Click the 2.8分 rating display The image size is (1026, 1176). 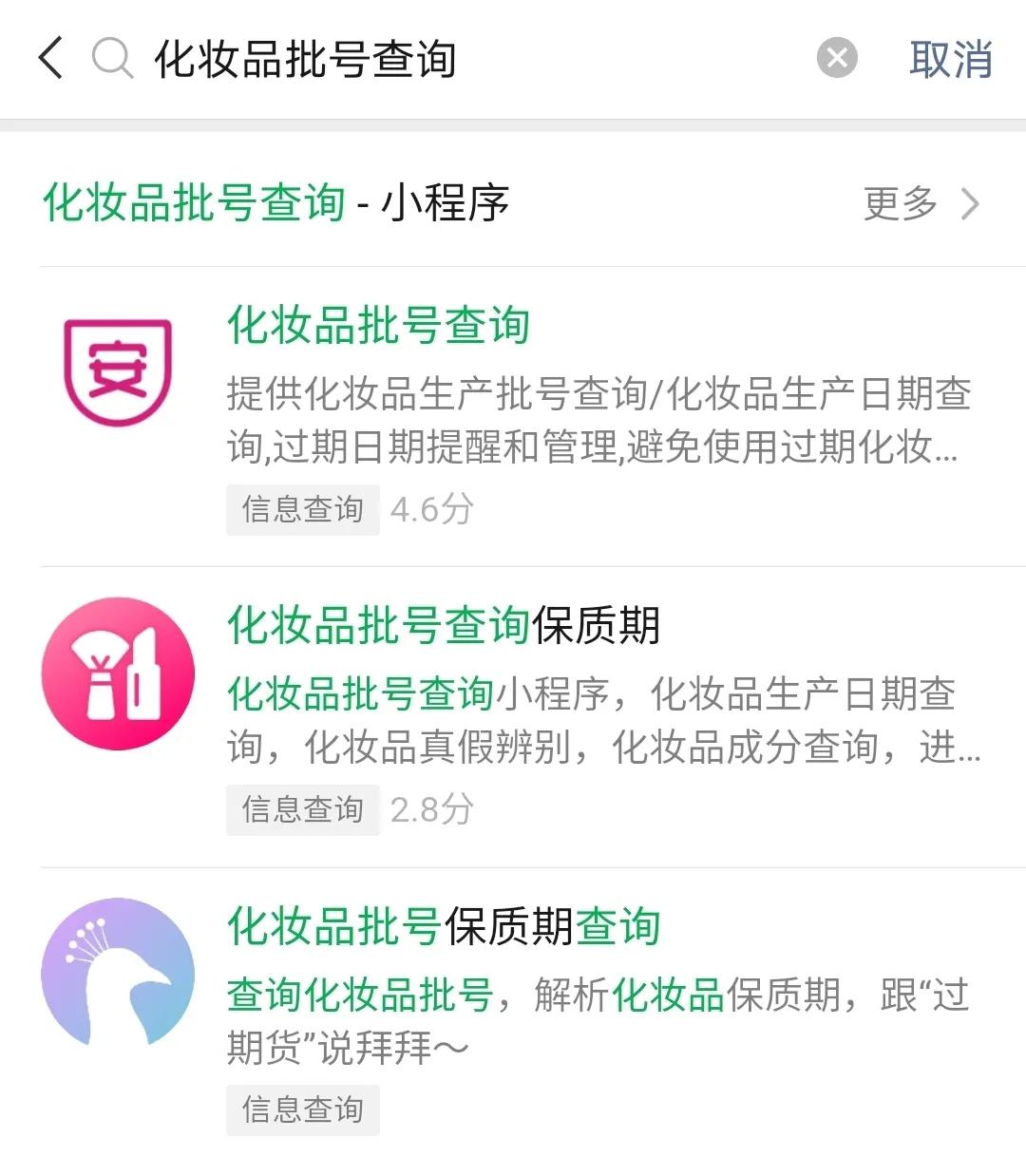pos(430,809)
